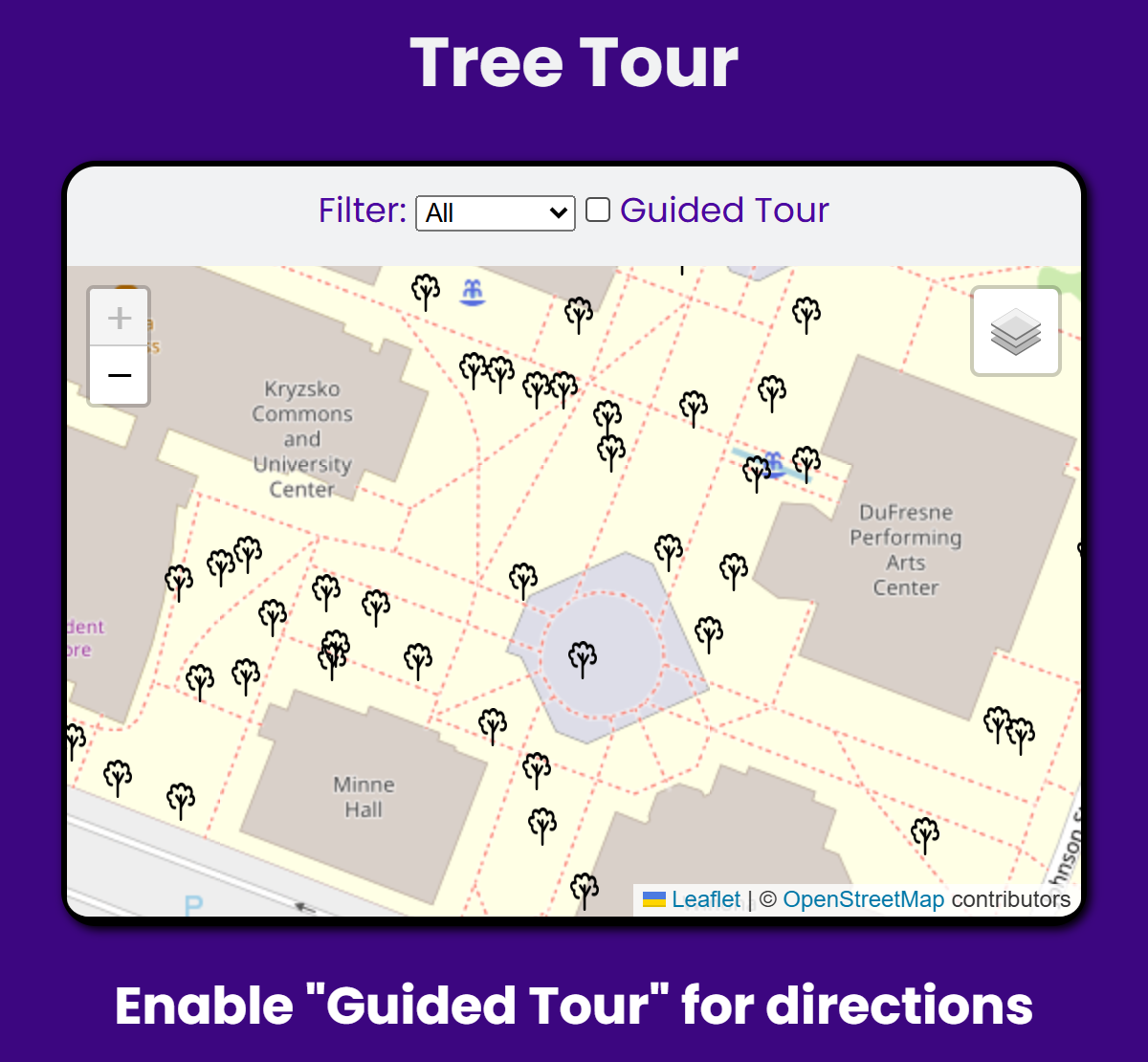Open the Filter dropdown showing All

(495, 212)
